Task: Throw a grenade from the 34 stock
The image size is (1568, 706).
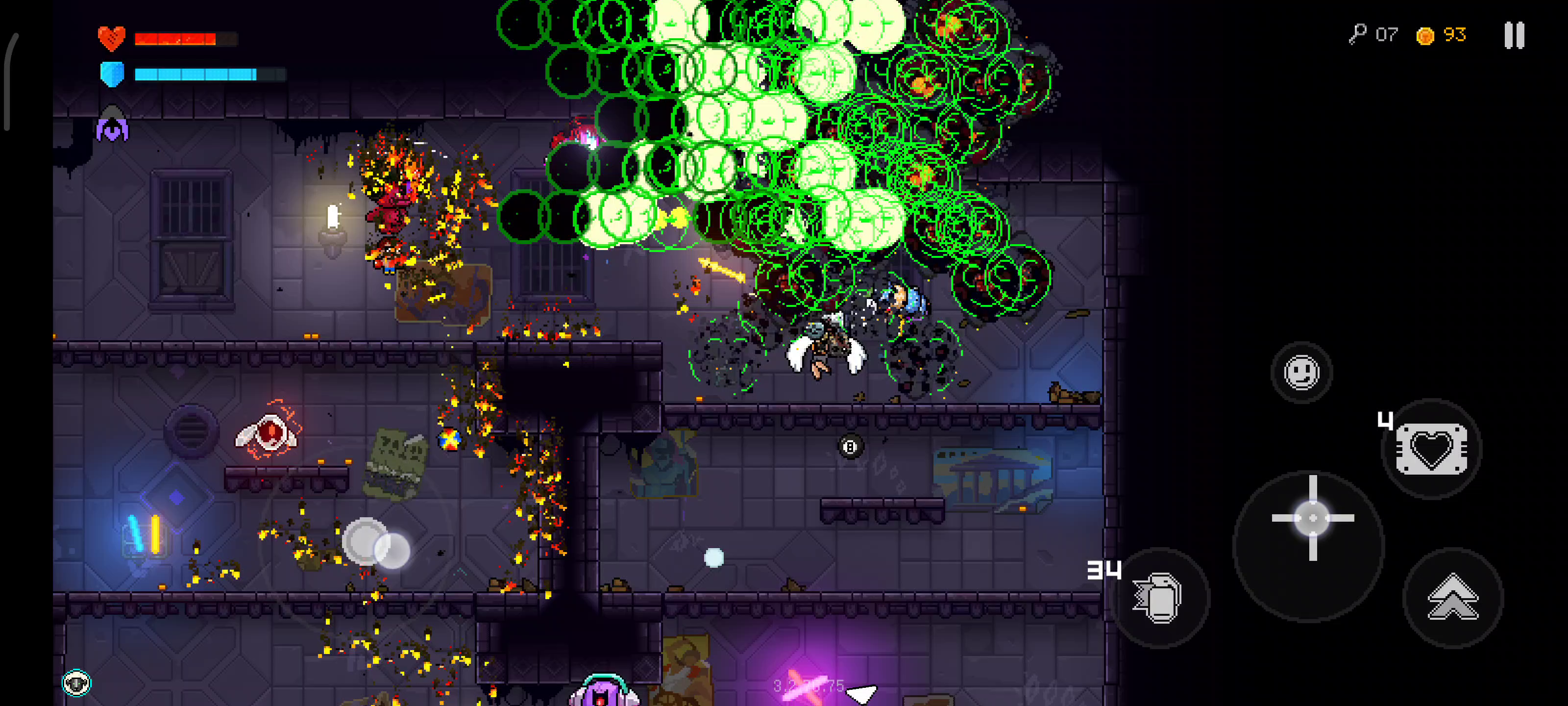Action: click(x=1158, y=598)
